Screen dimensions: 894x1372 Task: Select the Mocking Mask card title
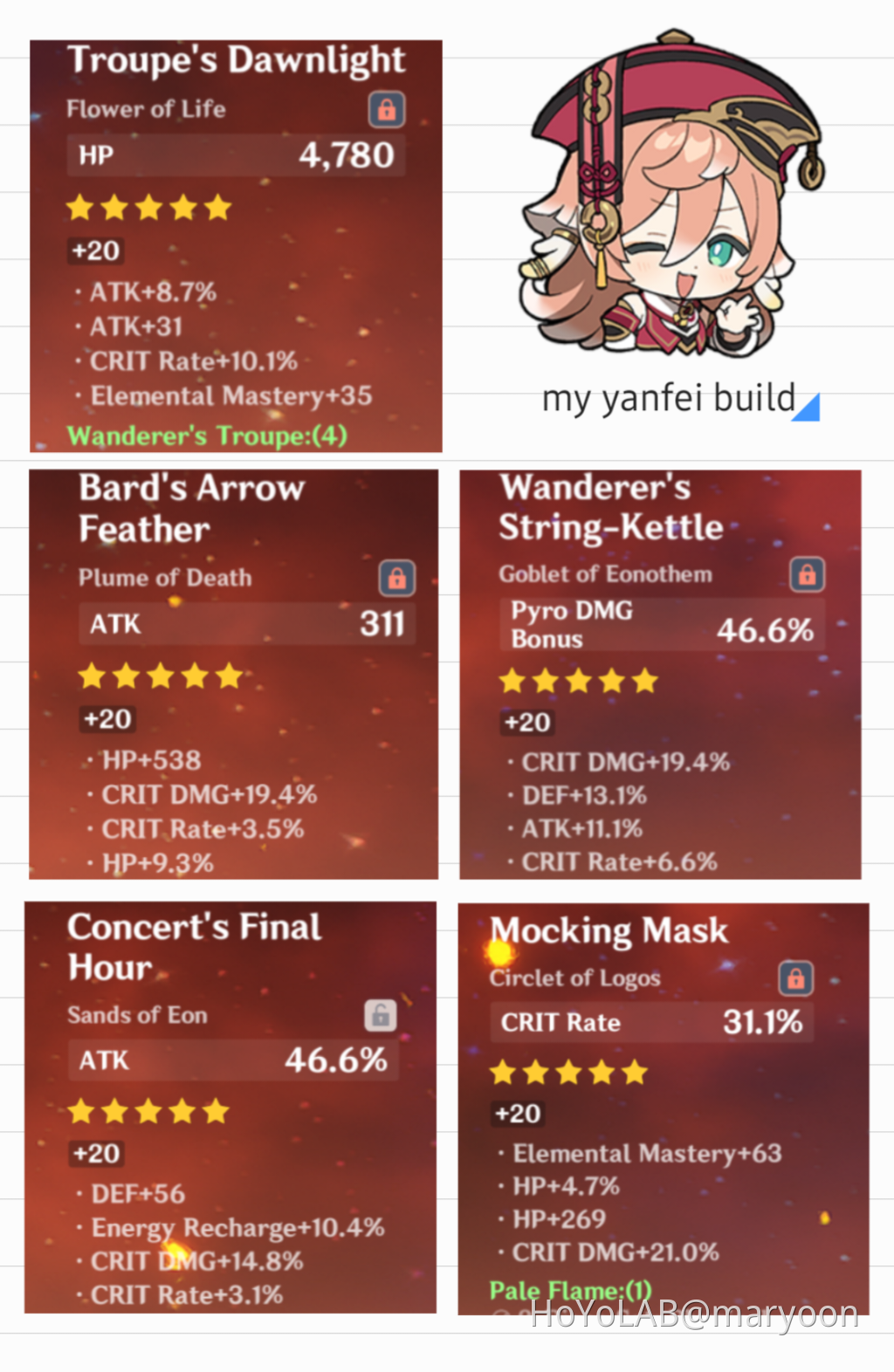pos(609,930)
